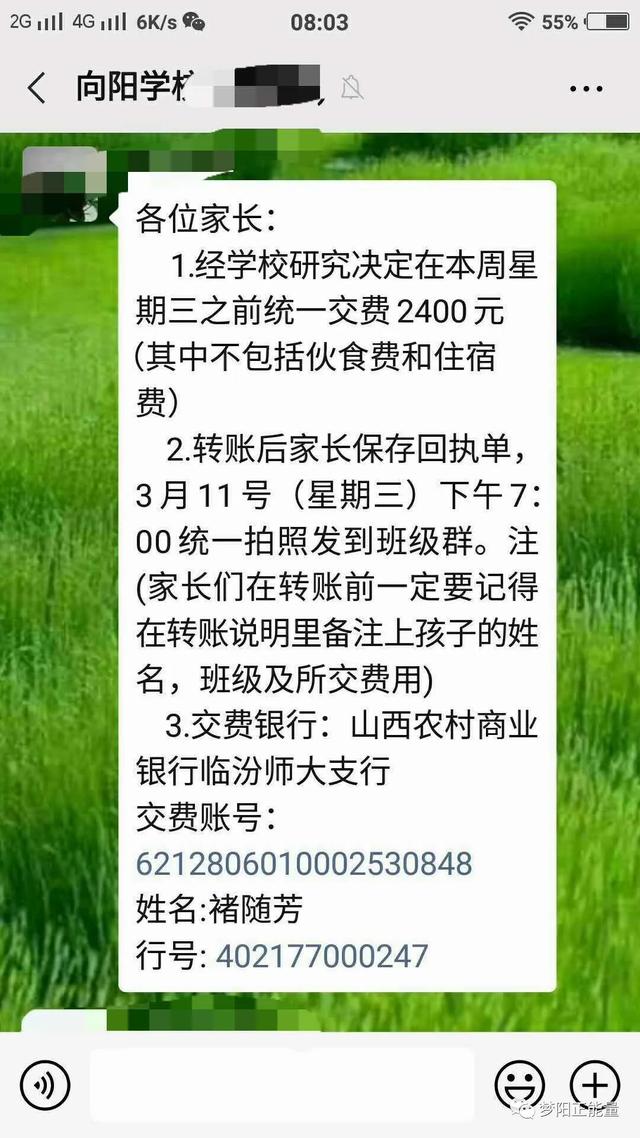Tap bank code 402177000247
Viewport: 640px width, 1138px height.
322,955
